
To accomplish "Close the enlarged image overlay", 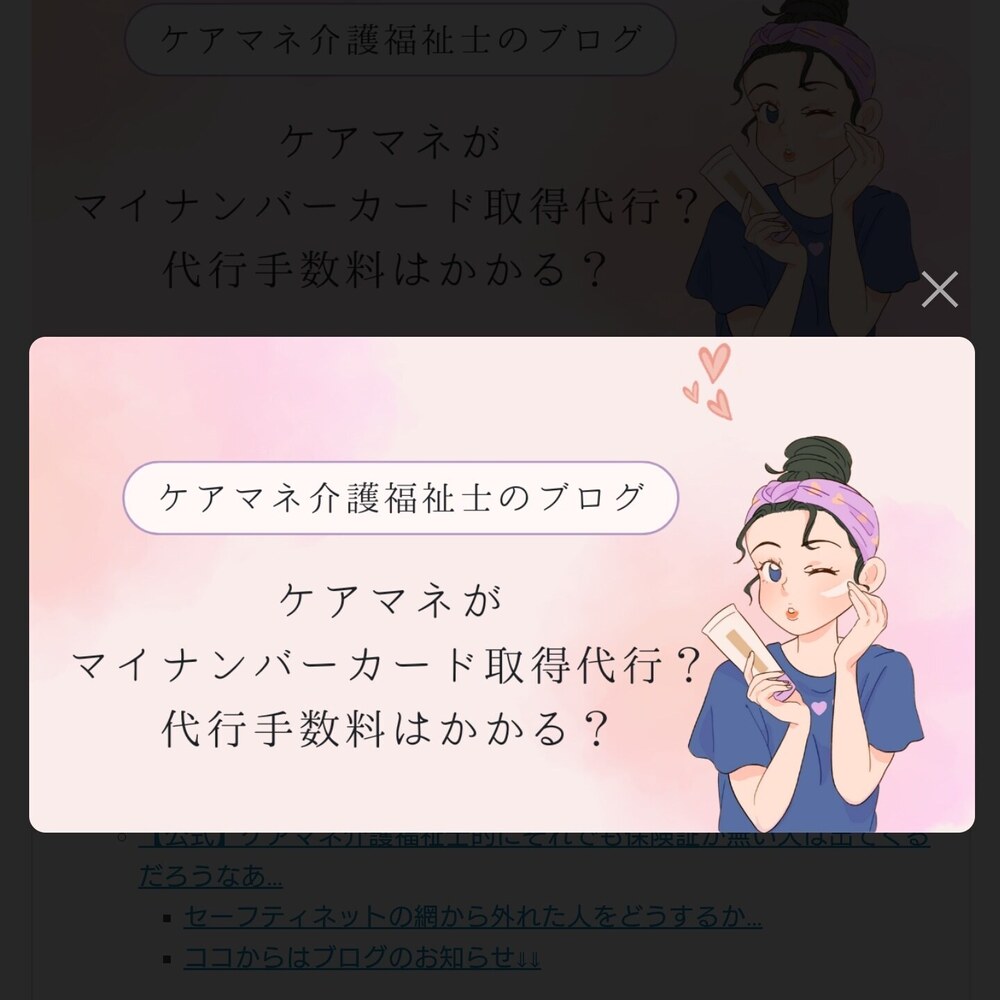I will click(x=939, y=289).
